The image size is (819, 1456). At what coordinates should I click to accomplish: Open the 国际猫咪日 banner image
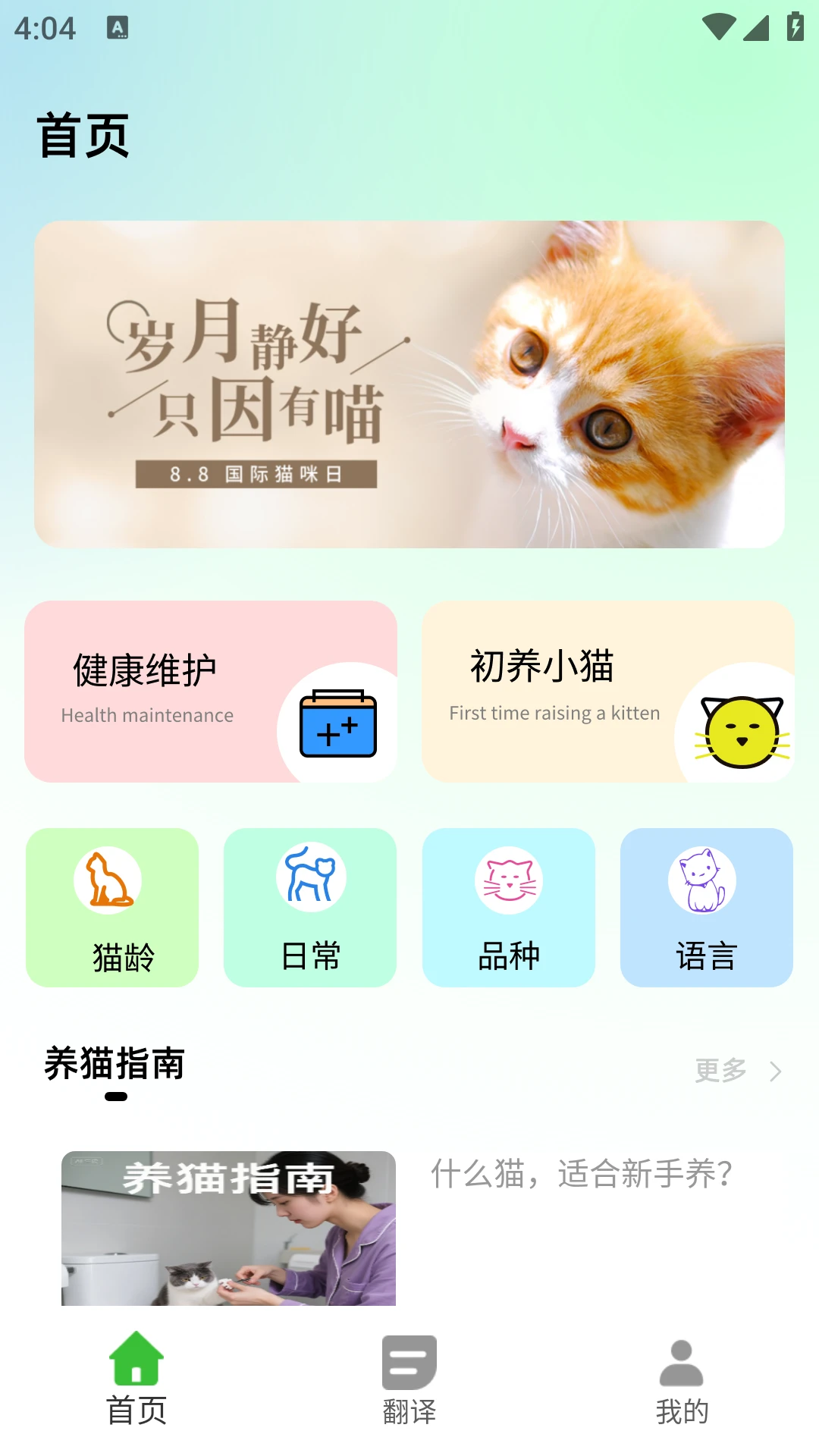coord(409,379)
